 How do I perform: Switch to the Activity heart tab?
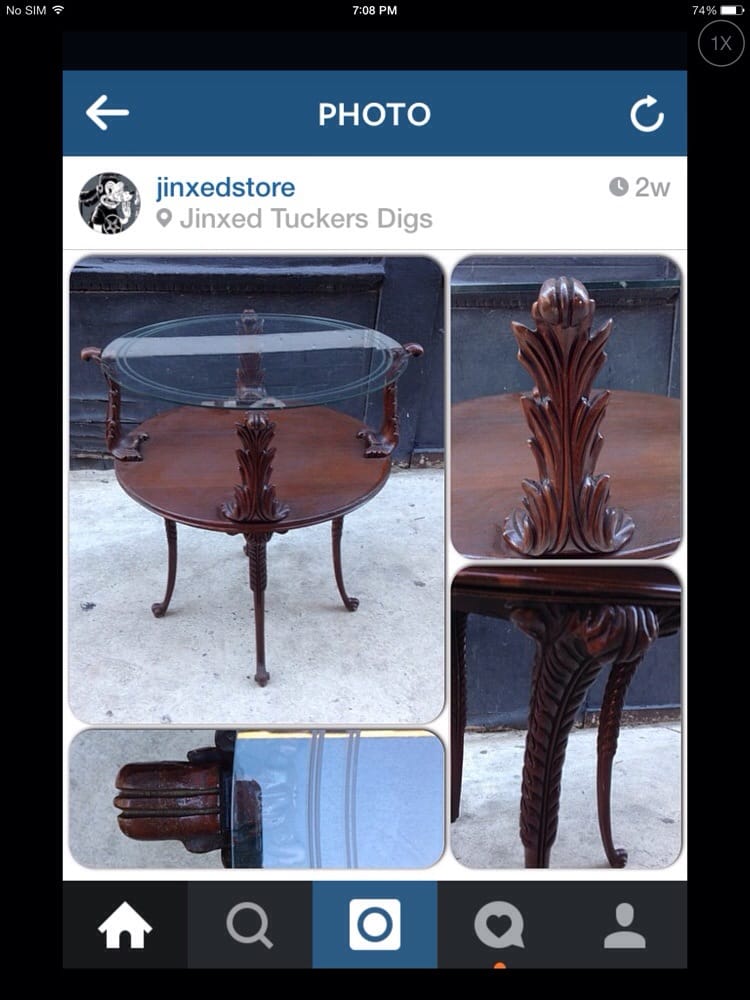499,925
